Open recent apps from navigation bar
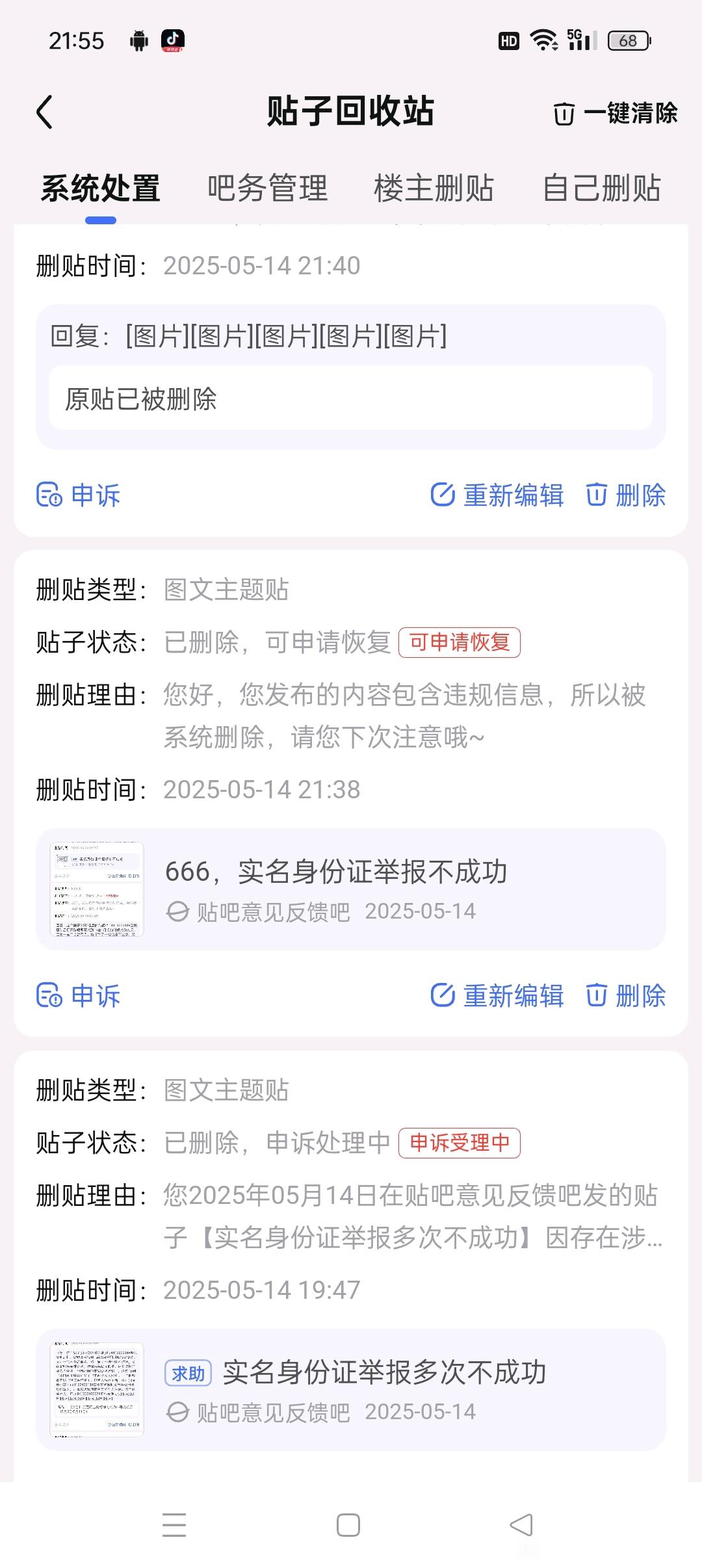 click(x=174, y=1525)
